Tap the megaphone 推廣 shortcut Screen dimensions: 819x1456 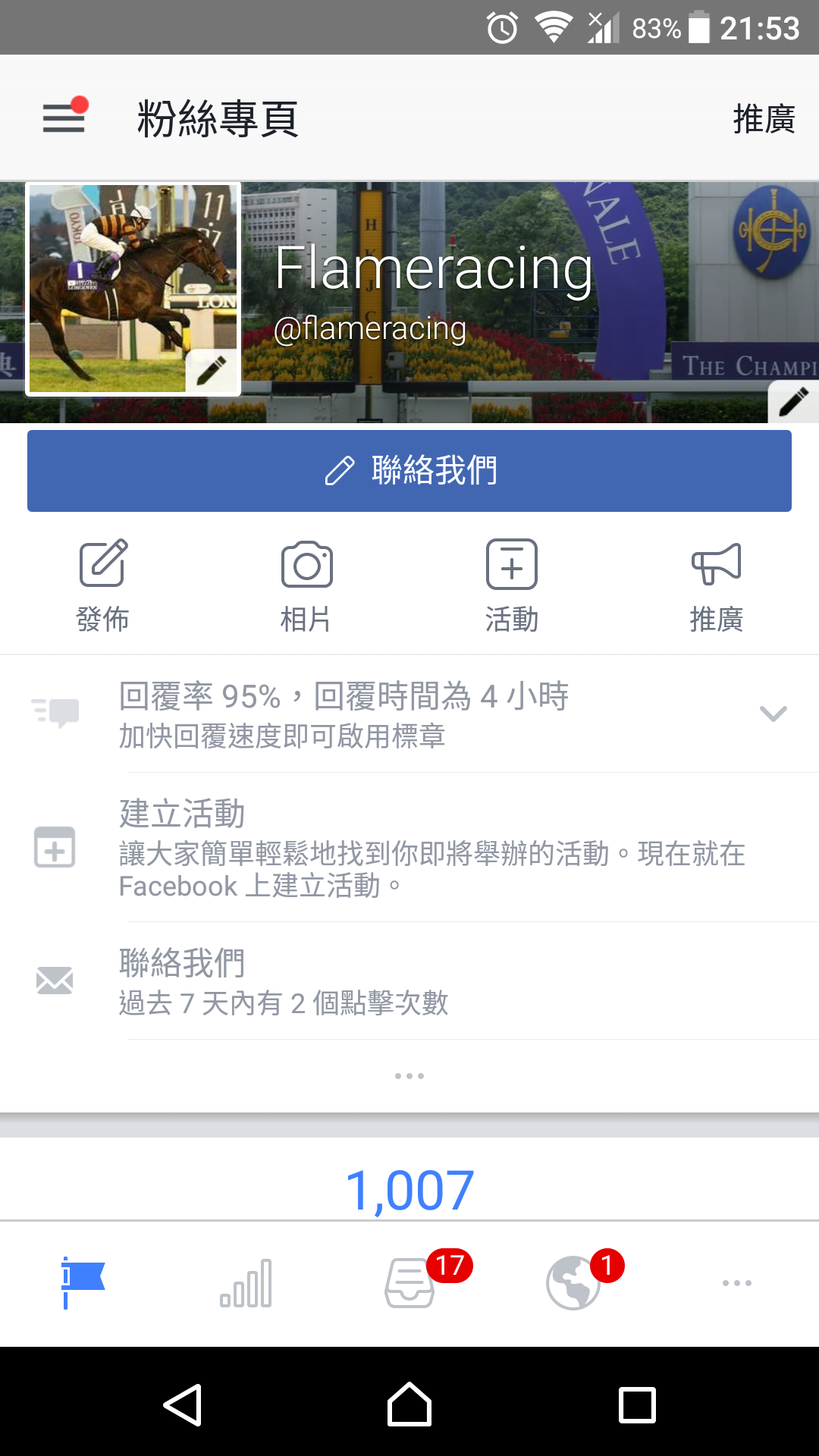pos(716,585)
